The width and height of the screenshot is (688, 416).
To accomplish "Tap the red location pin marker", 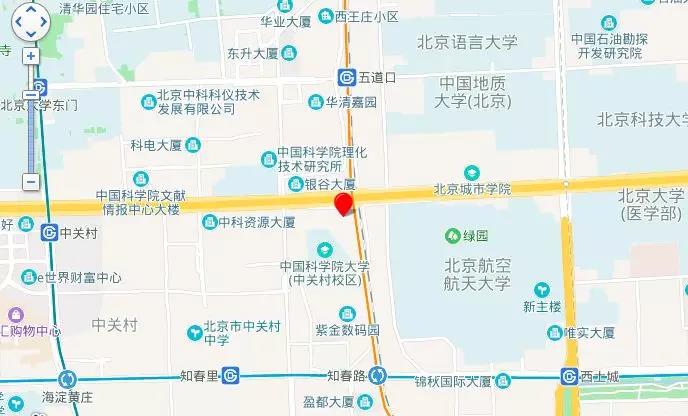I will [x=344, y=205].
